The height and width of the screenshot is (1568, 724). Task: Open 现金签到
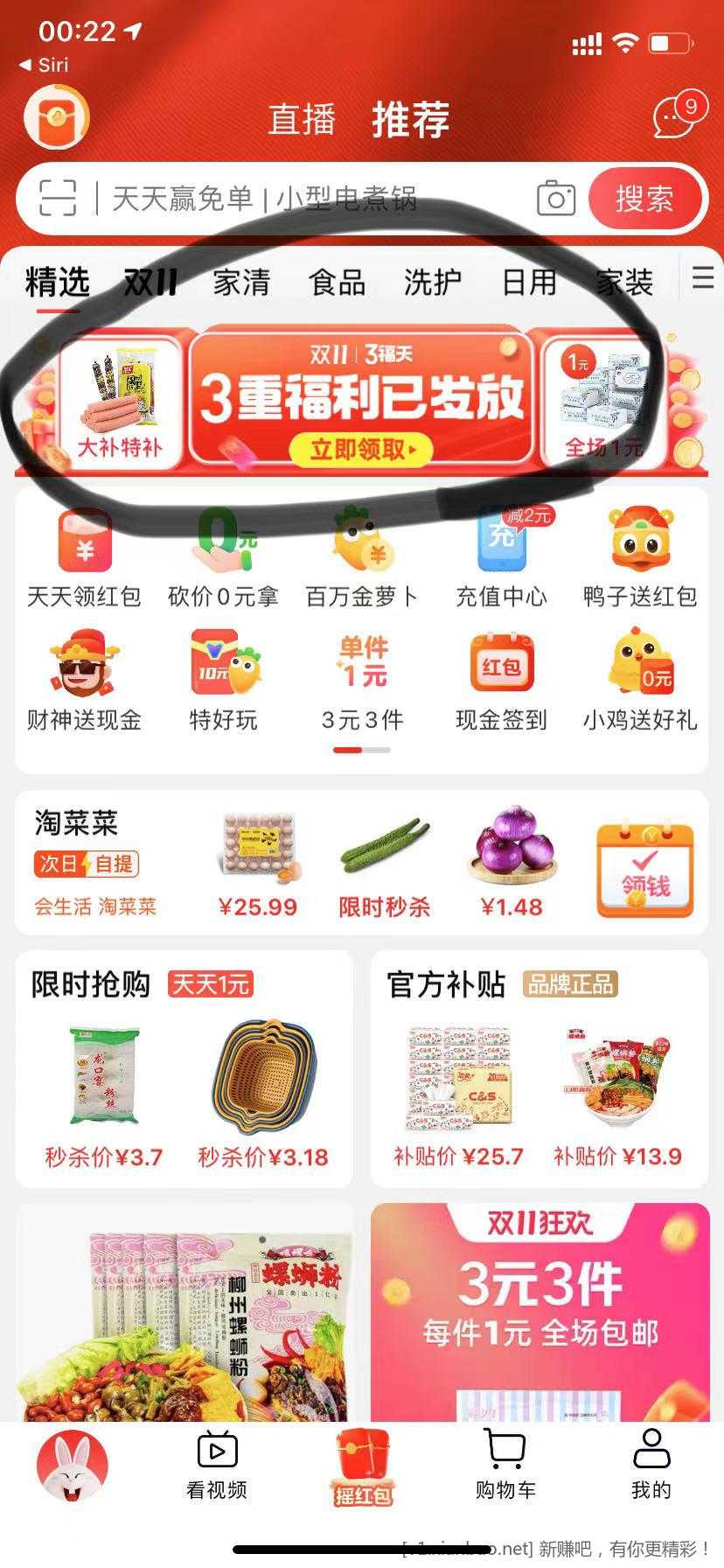502,683
